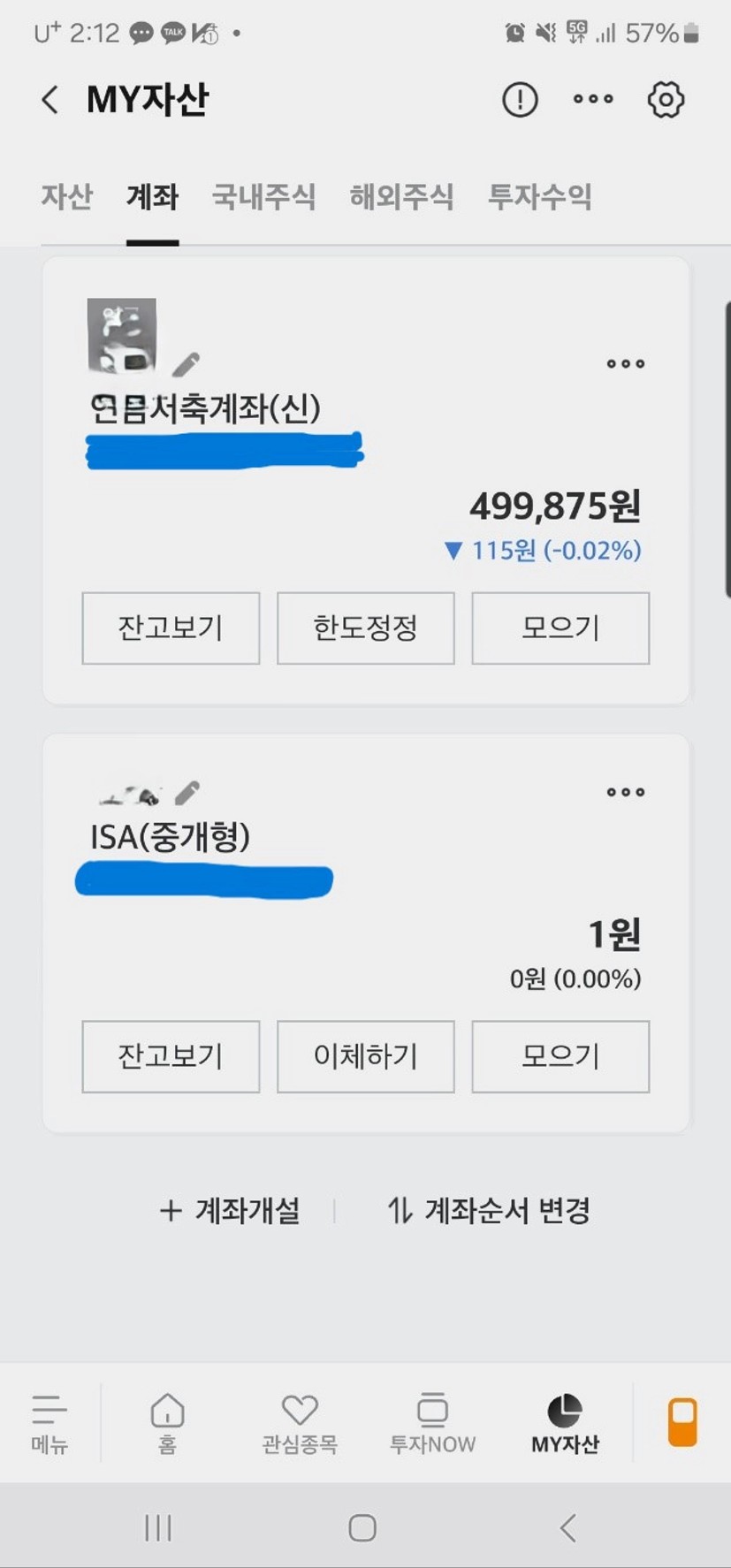Select 모으기 on the ISA account
This screenshot has width=731, height=1568.
(x=560, y=1056)
